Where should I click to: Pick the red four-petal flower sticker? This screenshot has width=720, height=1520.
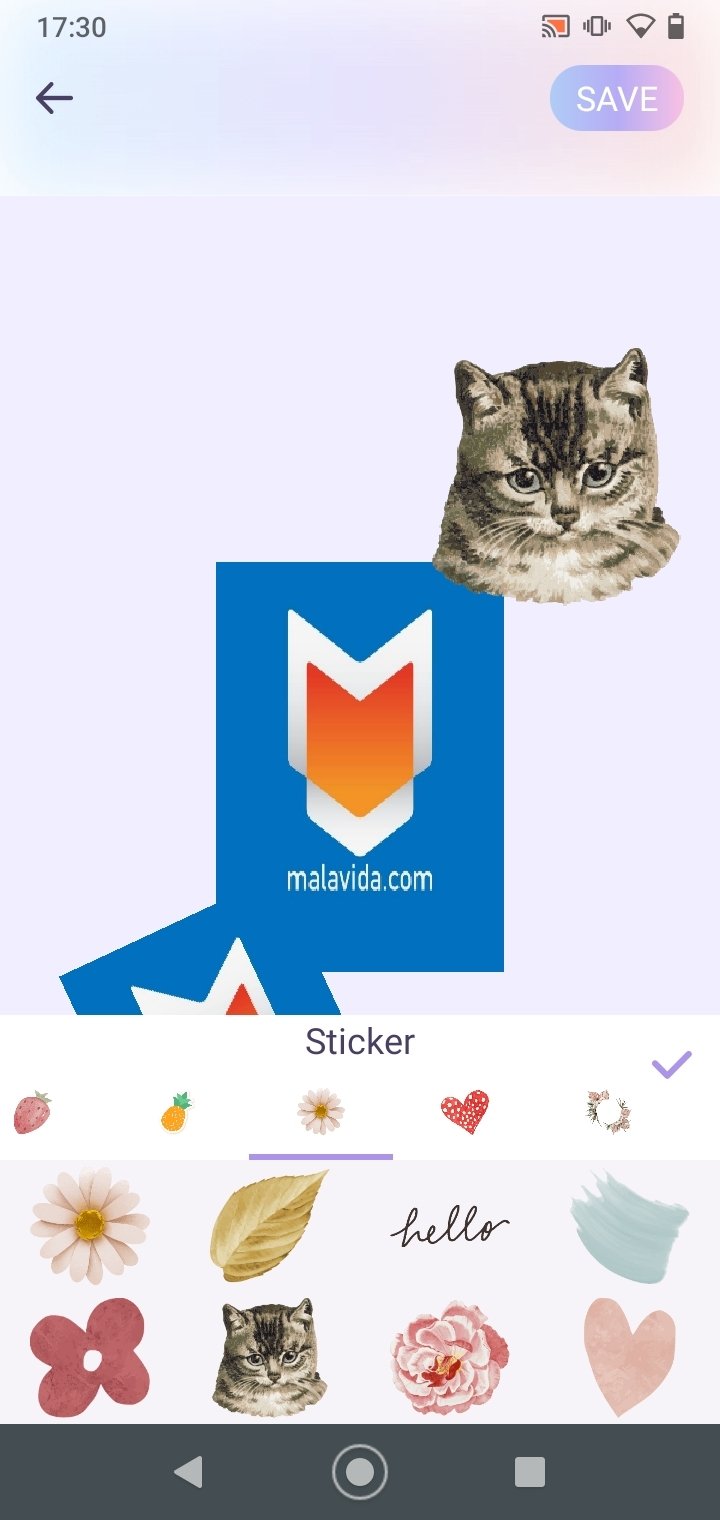coord(90,1357)
